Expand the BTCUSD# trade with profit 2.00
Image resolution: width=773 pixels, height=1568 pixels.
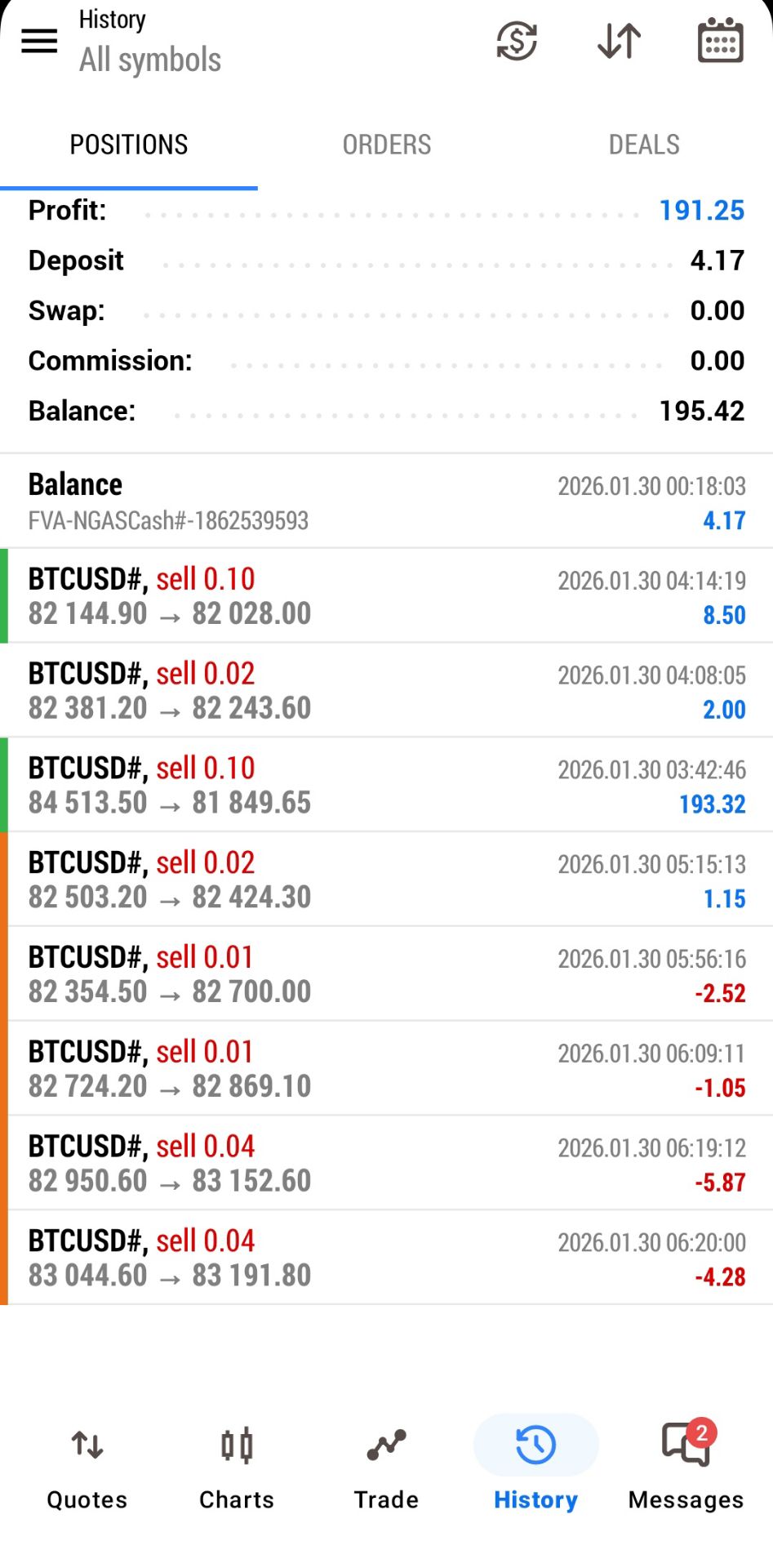(x=386, y=691)
